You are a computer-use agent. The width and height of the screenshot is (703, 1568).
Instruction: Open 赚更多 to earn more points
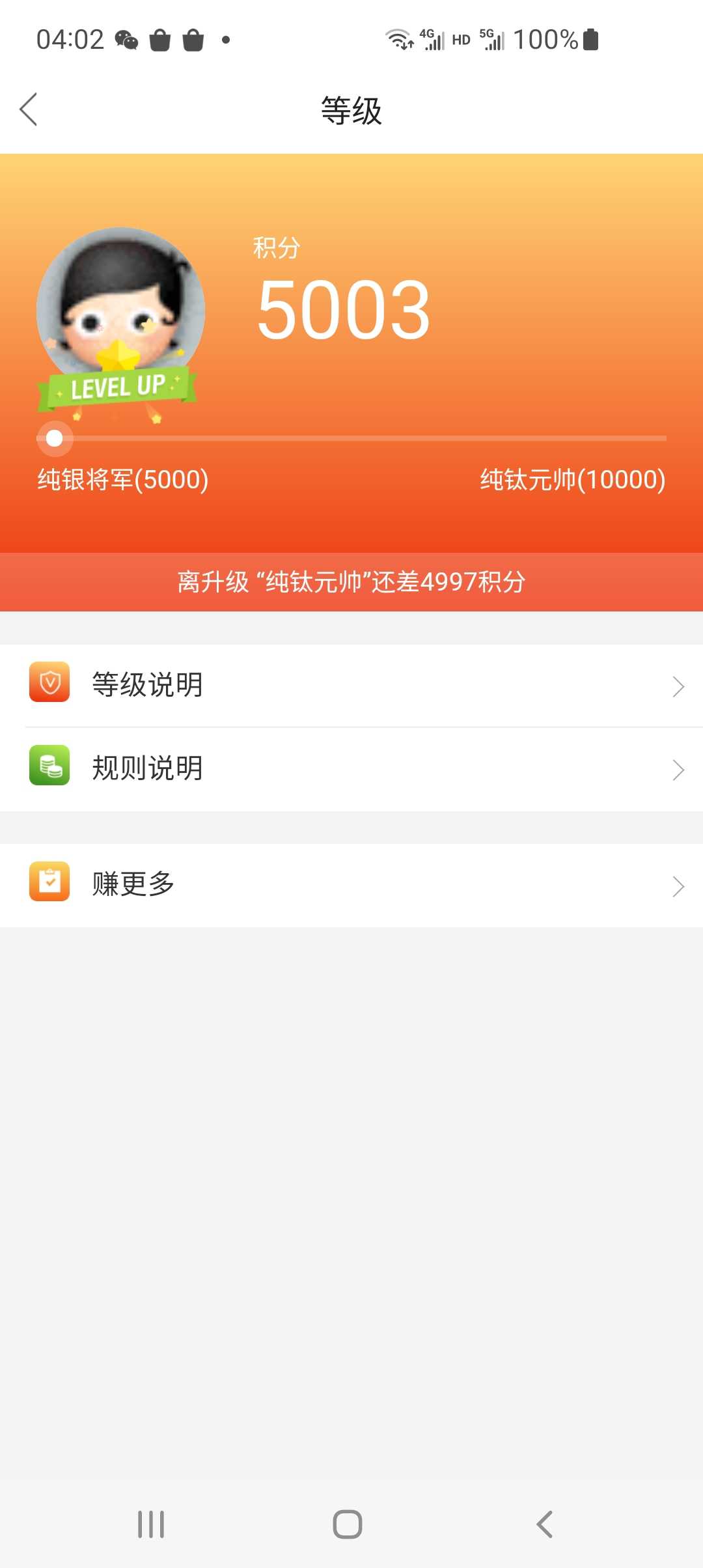351,885
